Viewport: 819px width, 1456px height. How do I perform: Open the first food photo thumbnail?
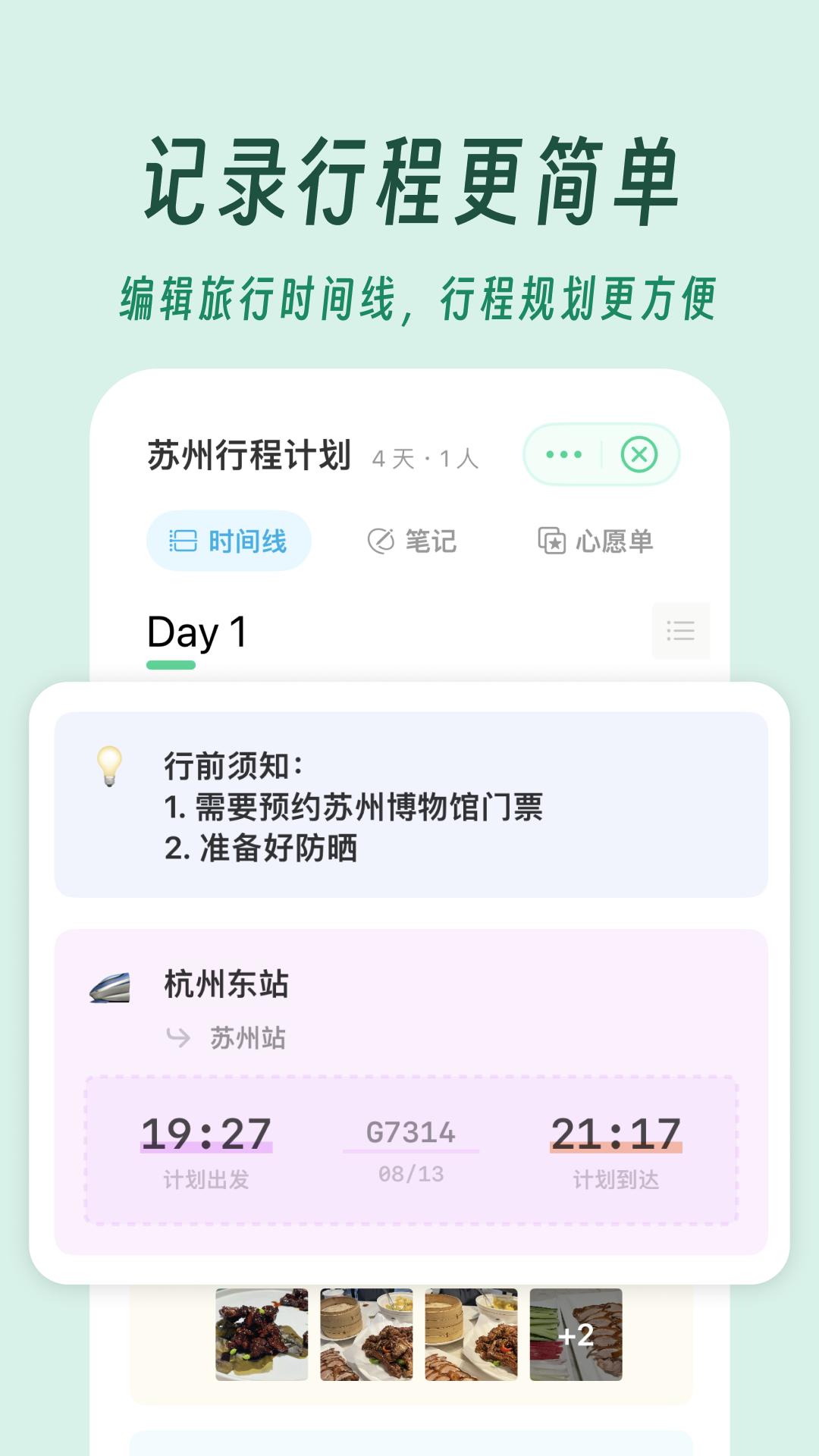point(260,1334)
